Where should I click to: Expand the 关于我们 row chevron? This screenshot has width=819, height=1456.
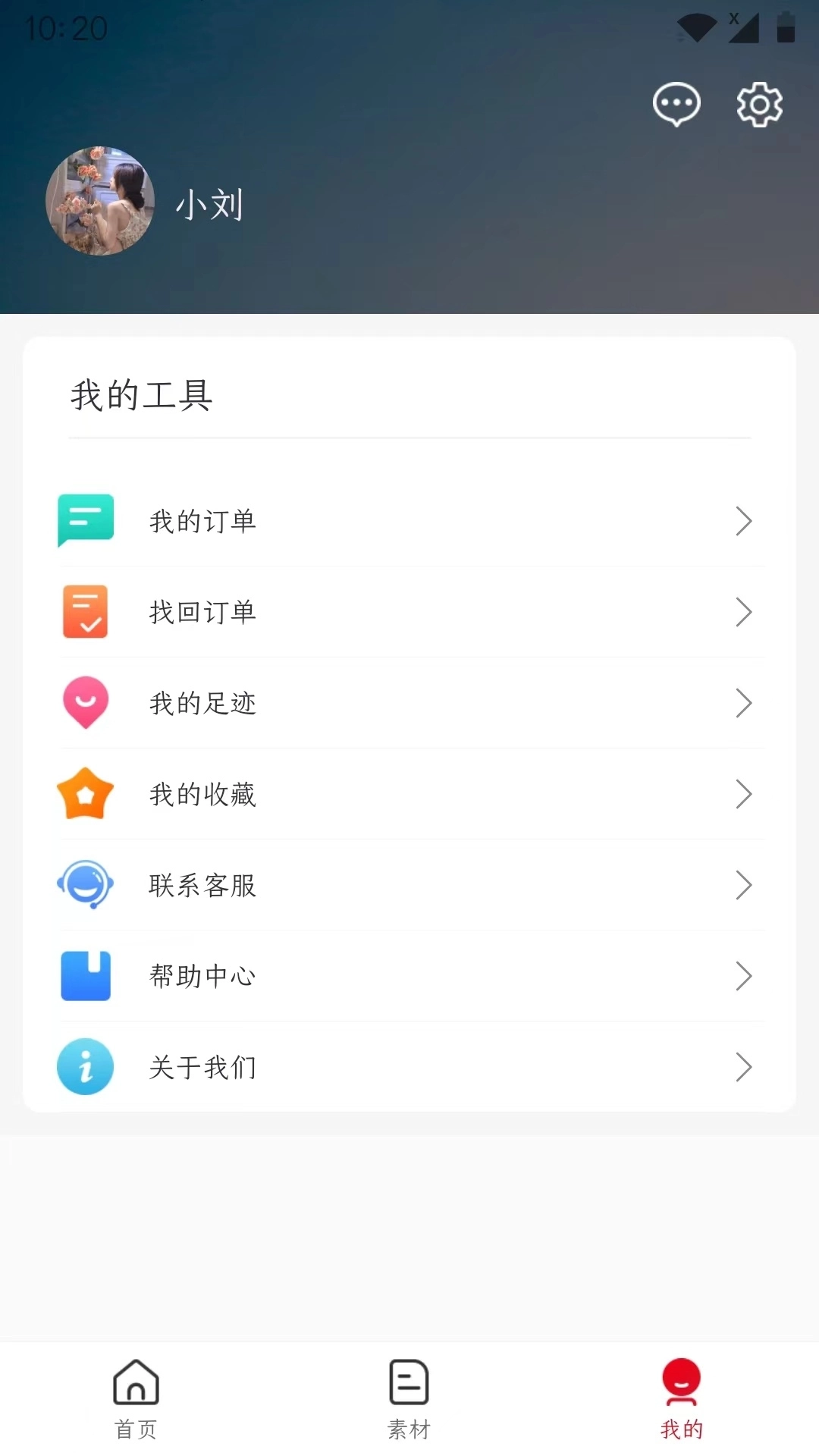point(744,1067)
